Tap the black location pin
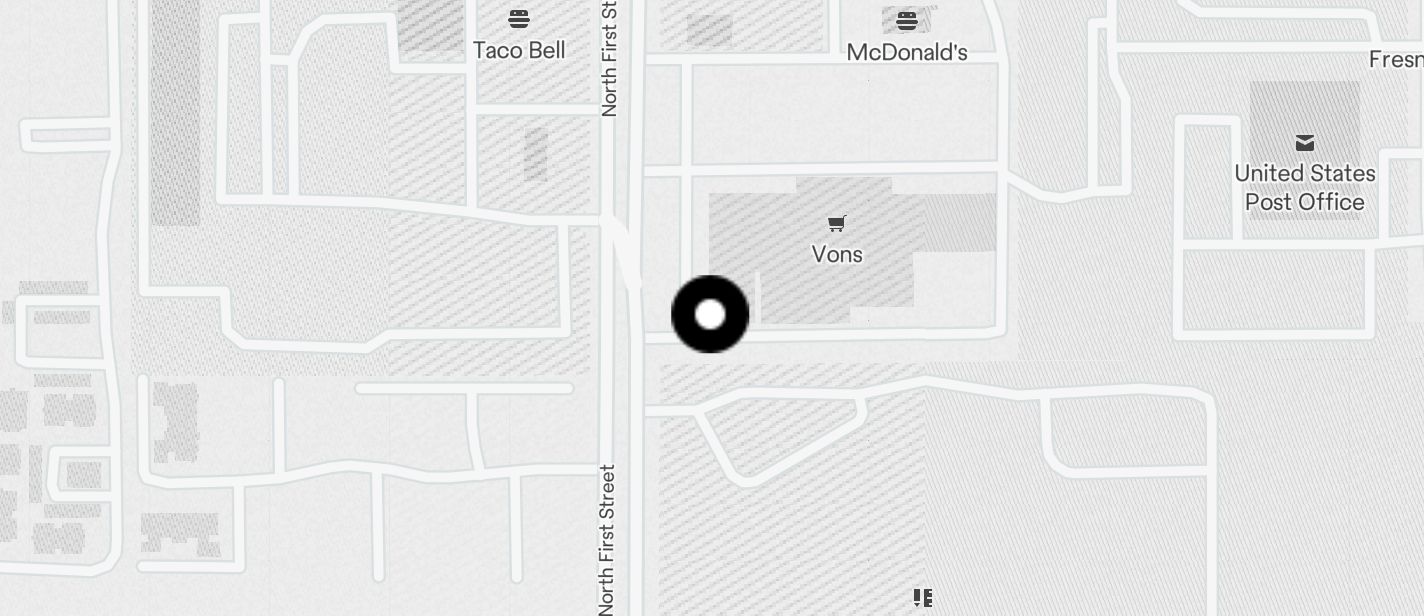Viewport: 1424px width, 616px height. click(710, 315)
